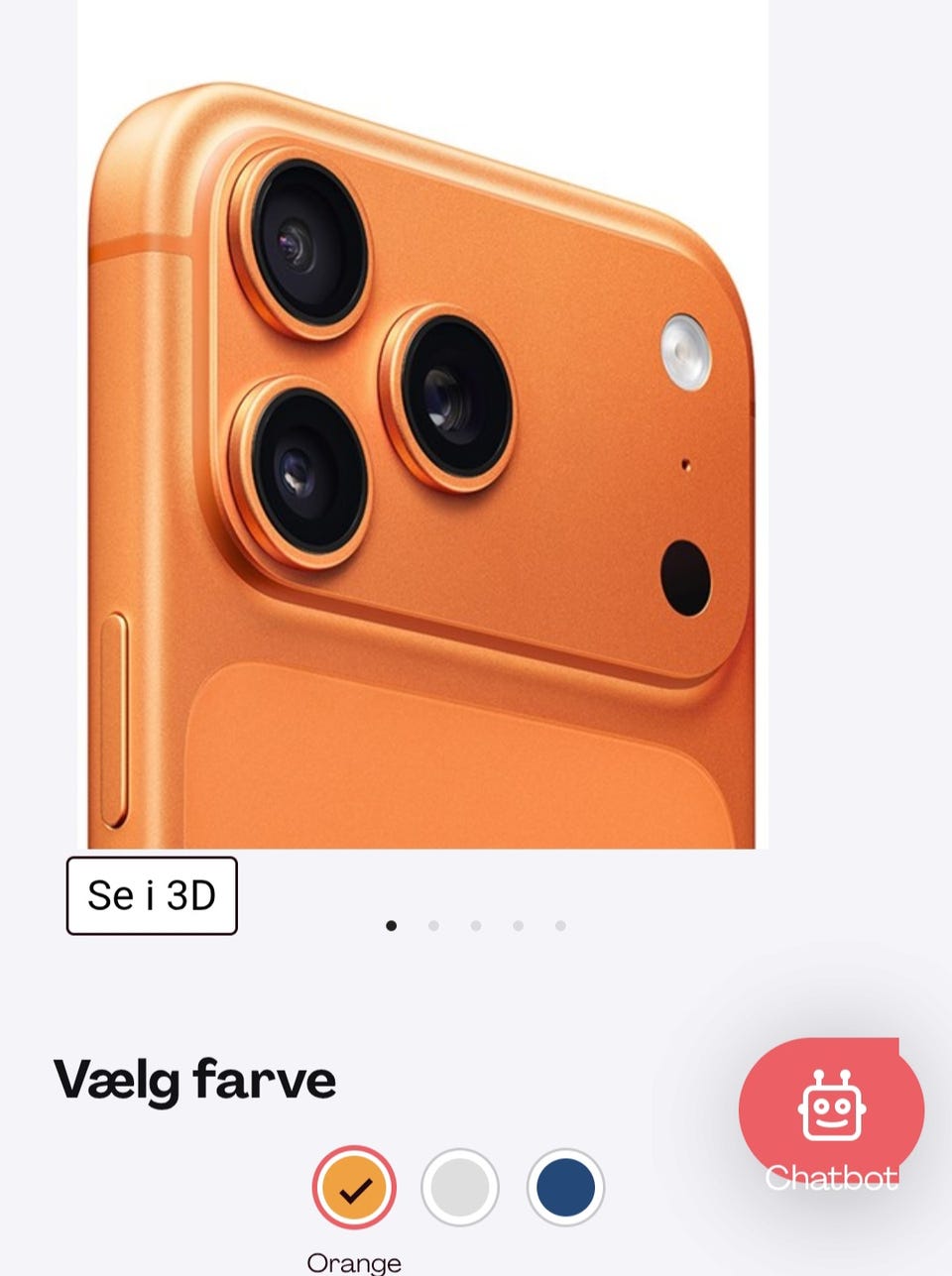The image size is (952, 1276).
Task: Choose the blue circle to change phone color
Action: [x=566, y=1187]
